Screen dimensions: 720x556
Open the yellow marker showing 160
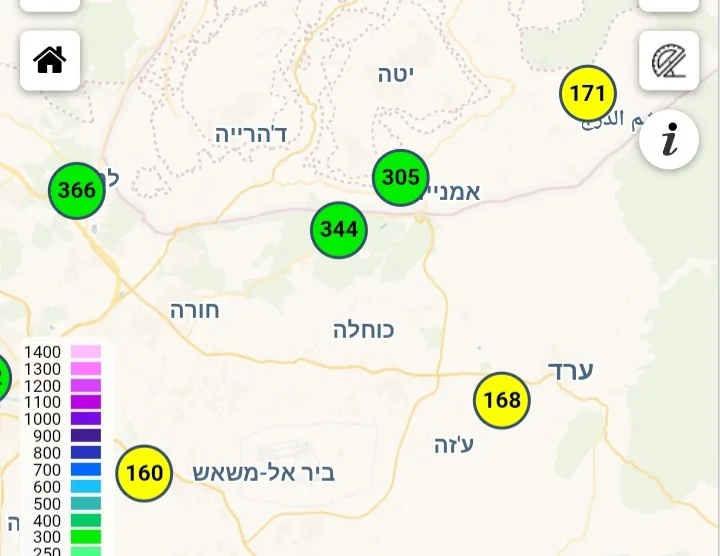[x=145, y=473]
